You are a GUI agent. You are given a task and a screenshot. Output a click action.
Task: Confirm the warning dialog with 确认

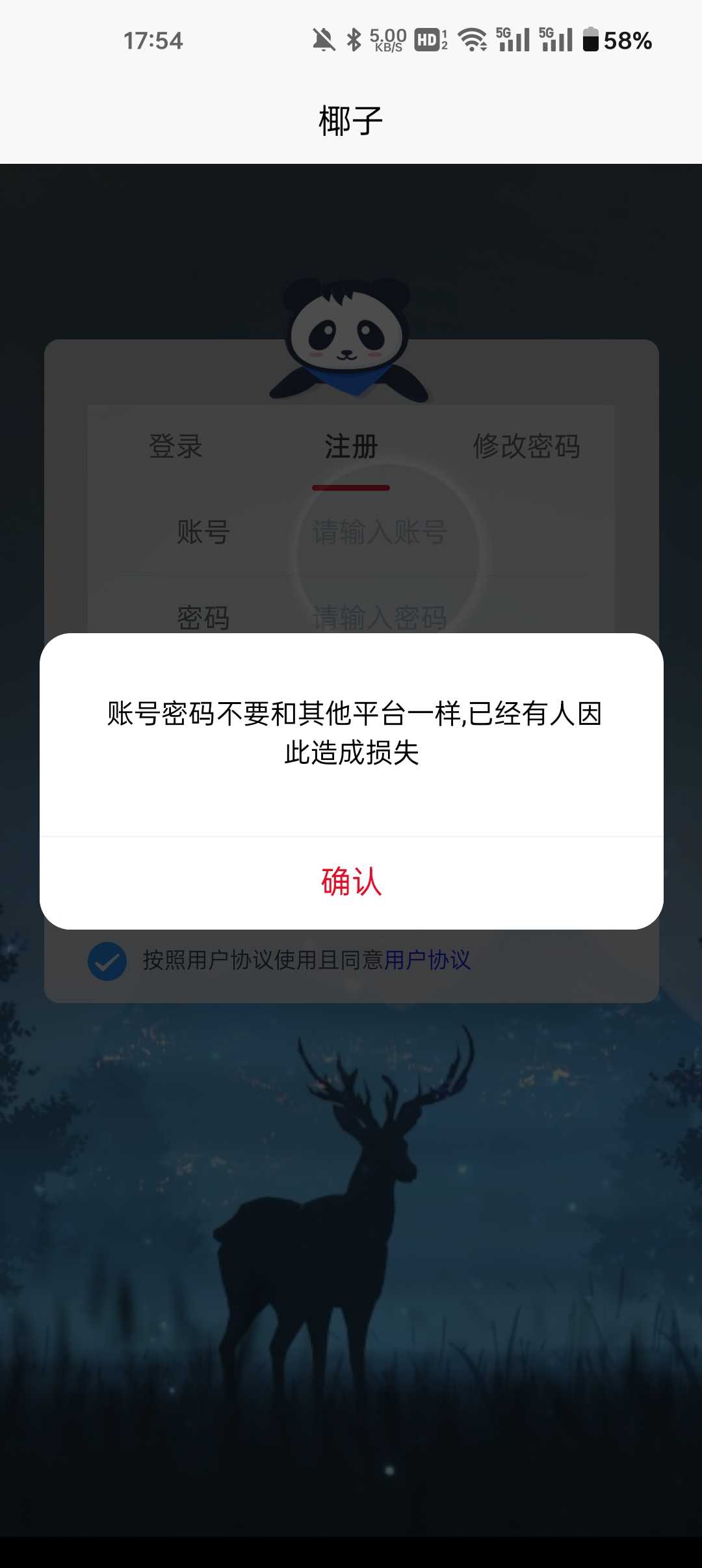(351, 882)
